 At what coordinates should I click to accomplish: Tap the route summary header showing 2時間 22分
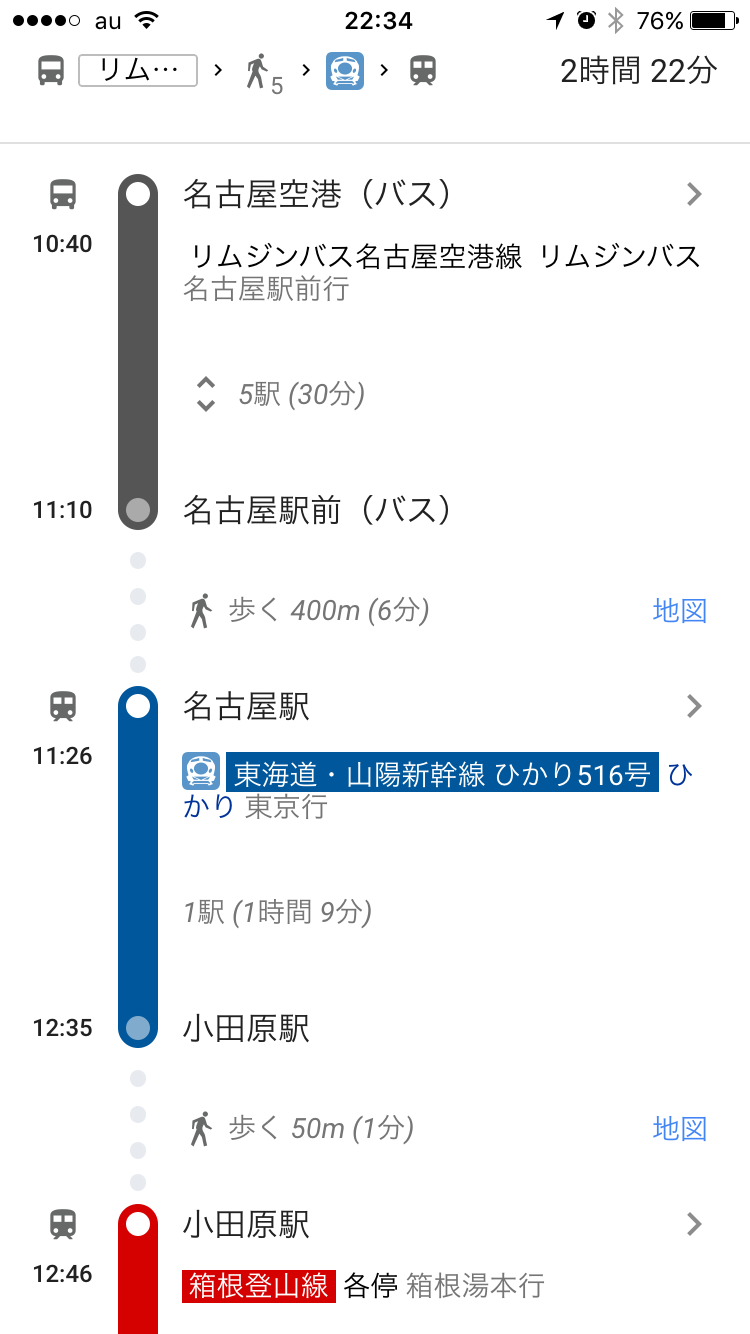(375, 72)
